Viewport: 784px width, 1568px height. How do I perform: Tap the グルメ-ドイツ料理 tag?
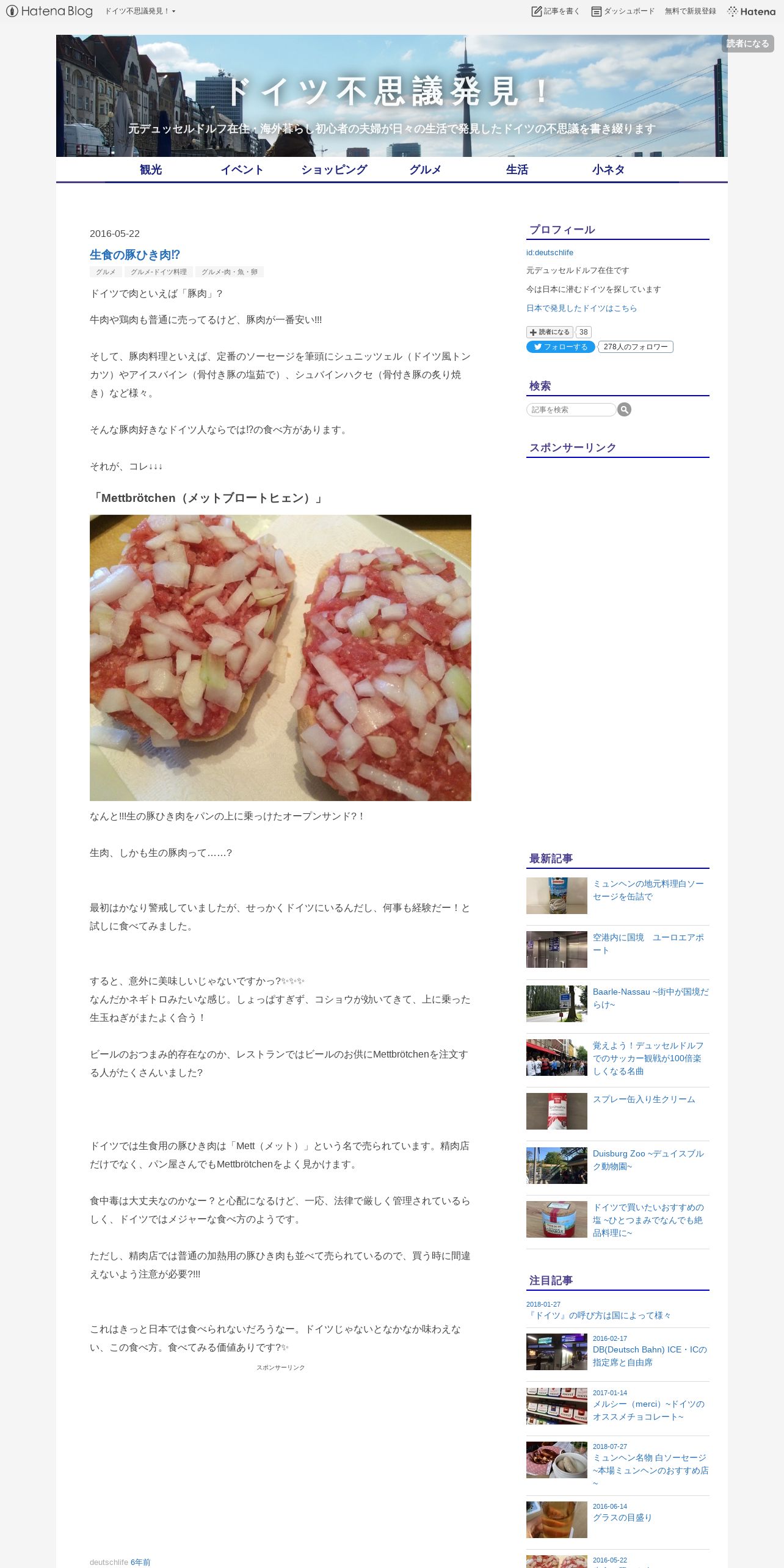[159, 272]
